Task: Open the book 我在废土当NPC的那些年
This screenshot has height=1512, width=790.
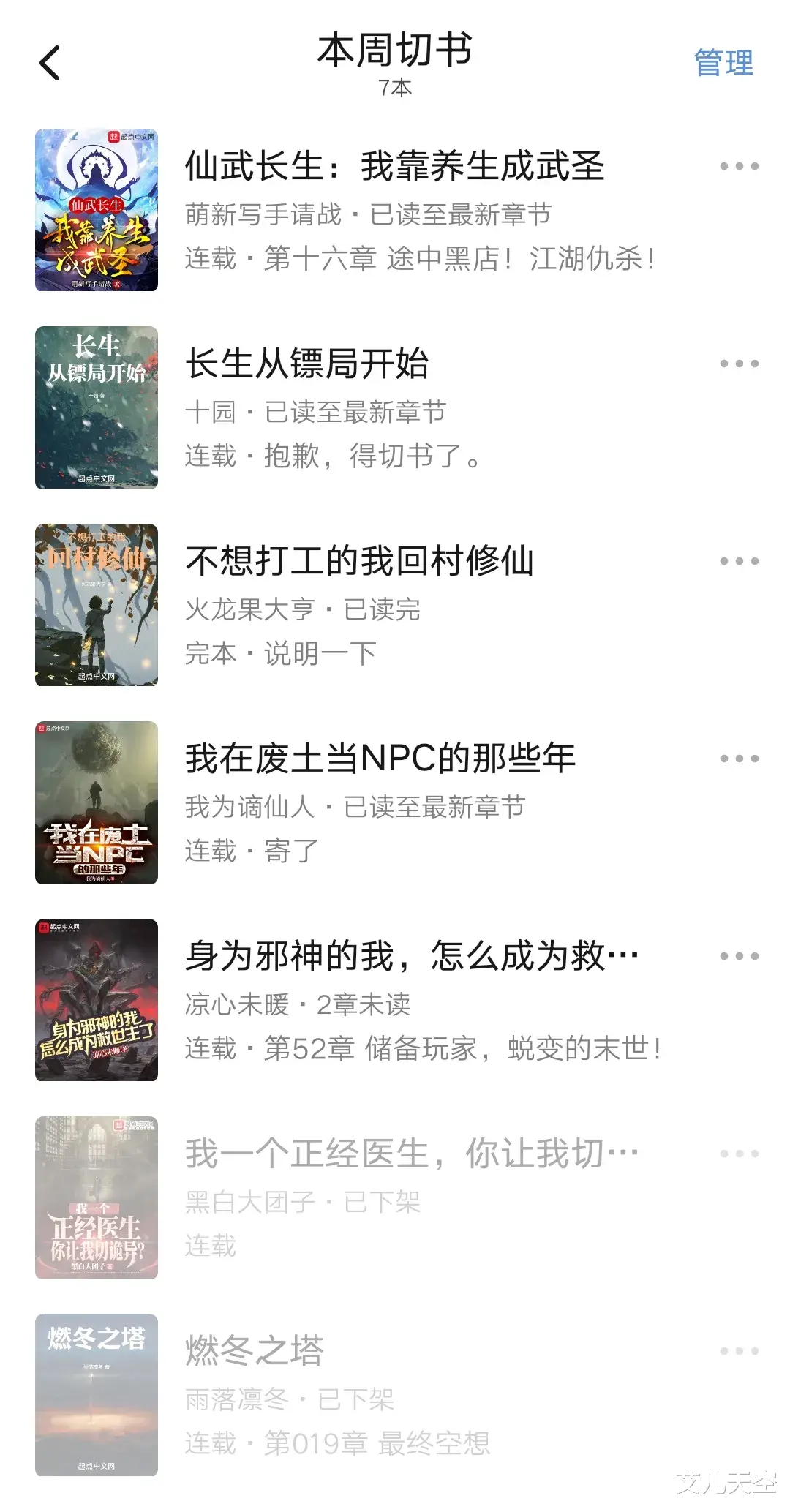Action: pyautogui.click(x=380, y=759)
